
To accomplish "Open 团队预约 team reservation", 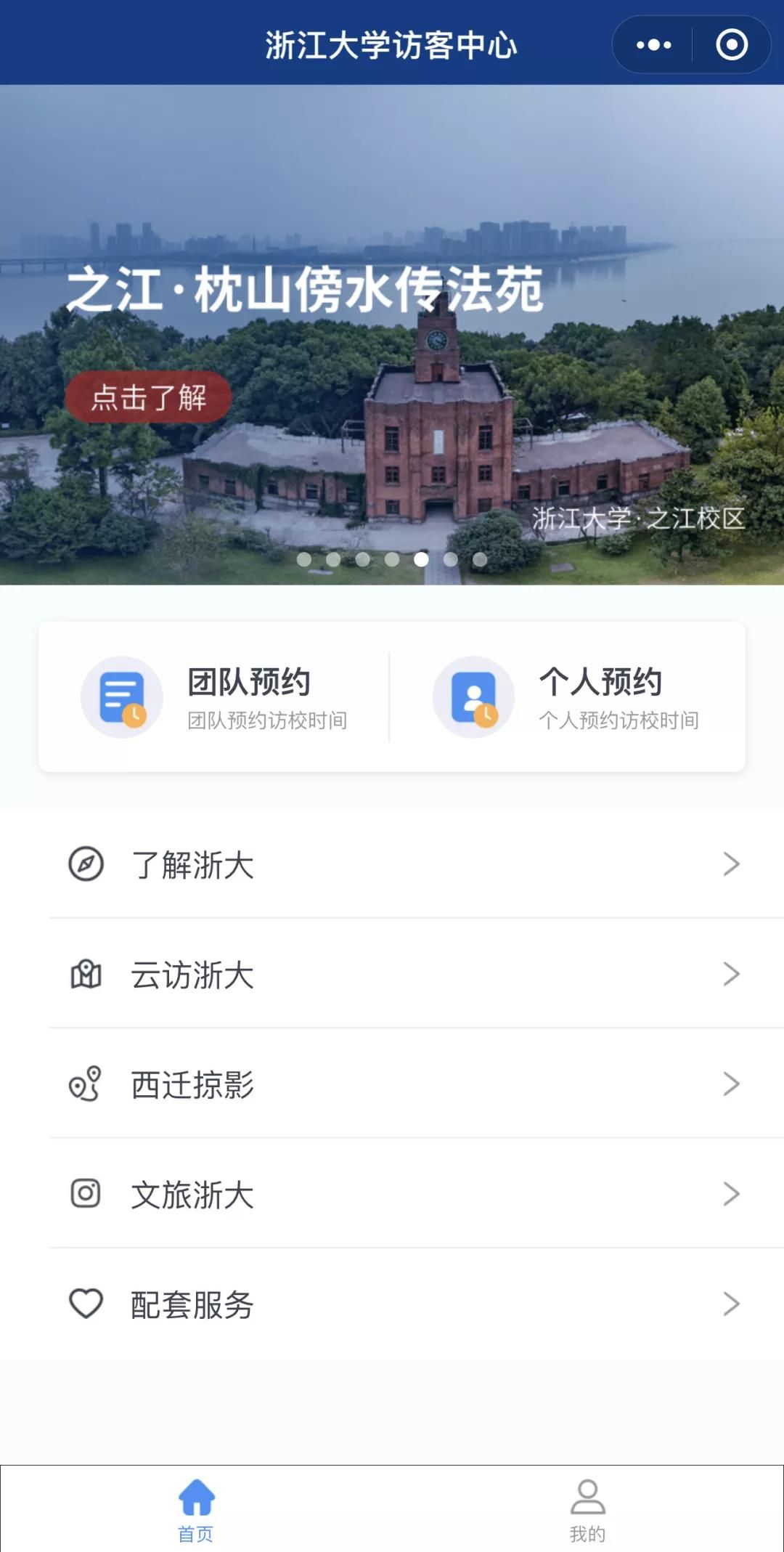I will click(215, 697).
